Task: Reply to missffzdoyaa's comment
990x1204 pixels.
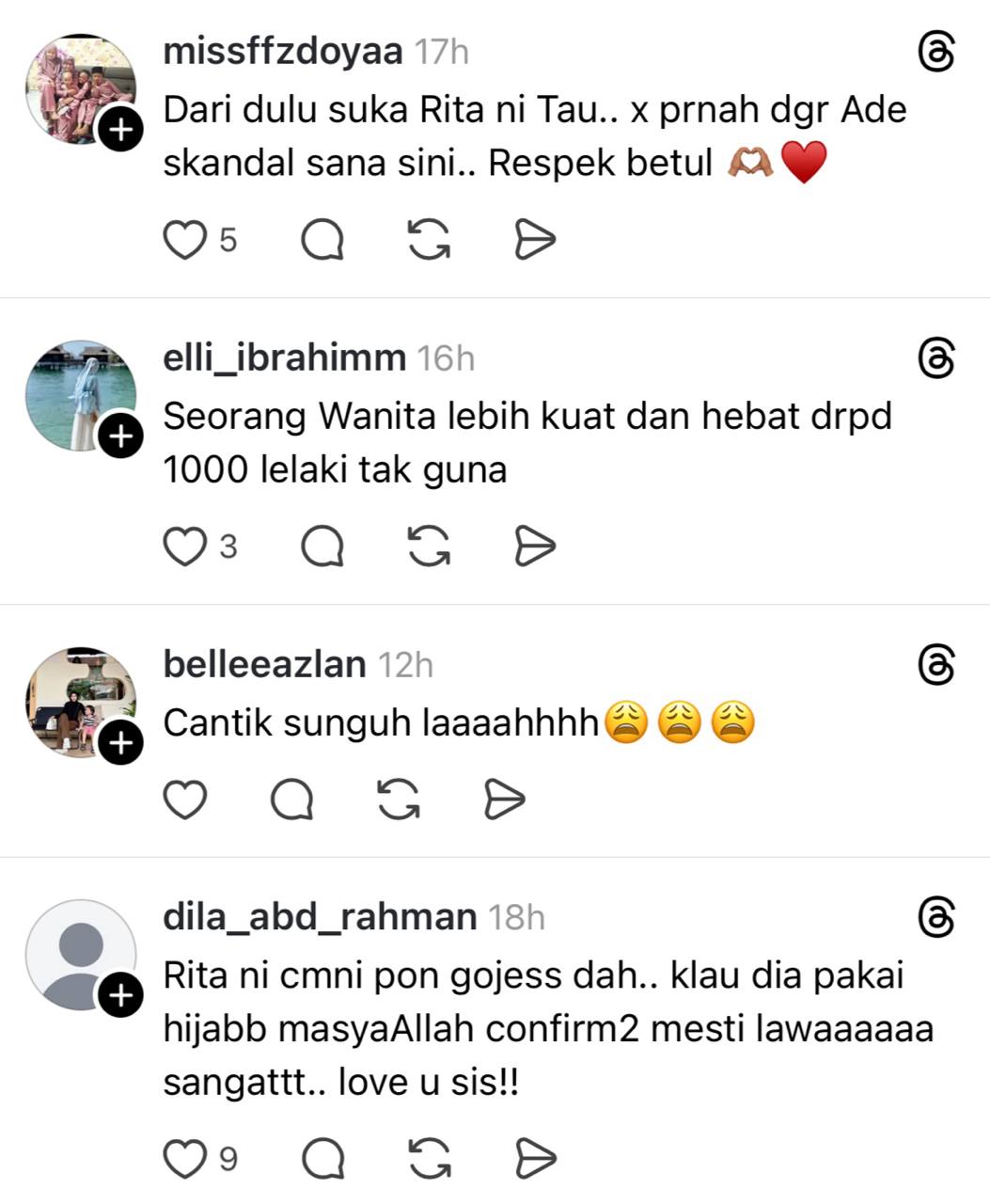Action: [x=322, y=240]
